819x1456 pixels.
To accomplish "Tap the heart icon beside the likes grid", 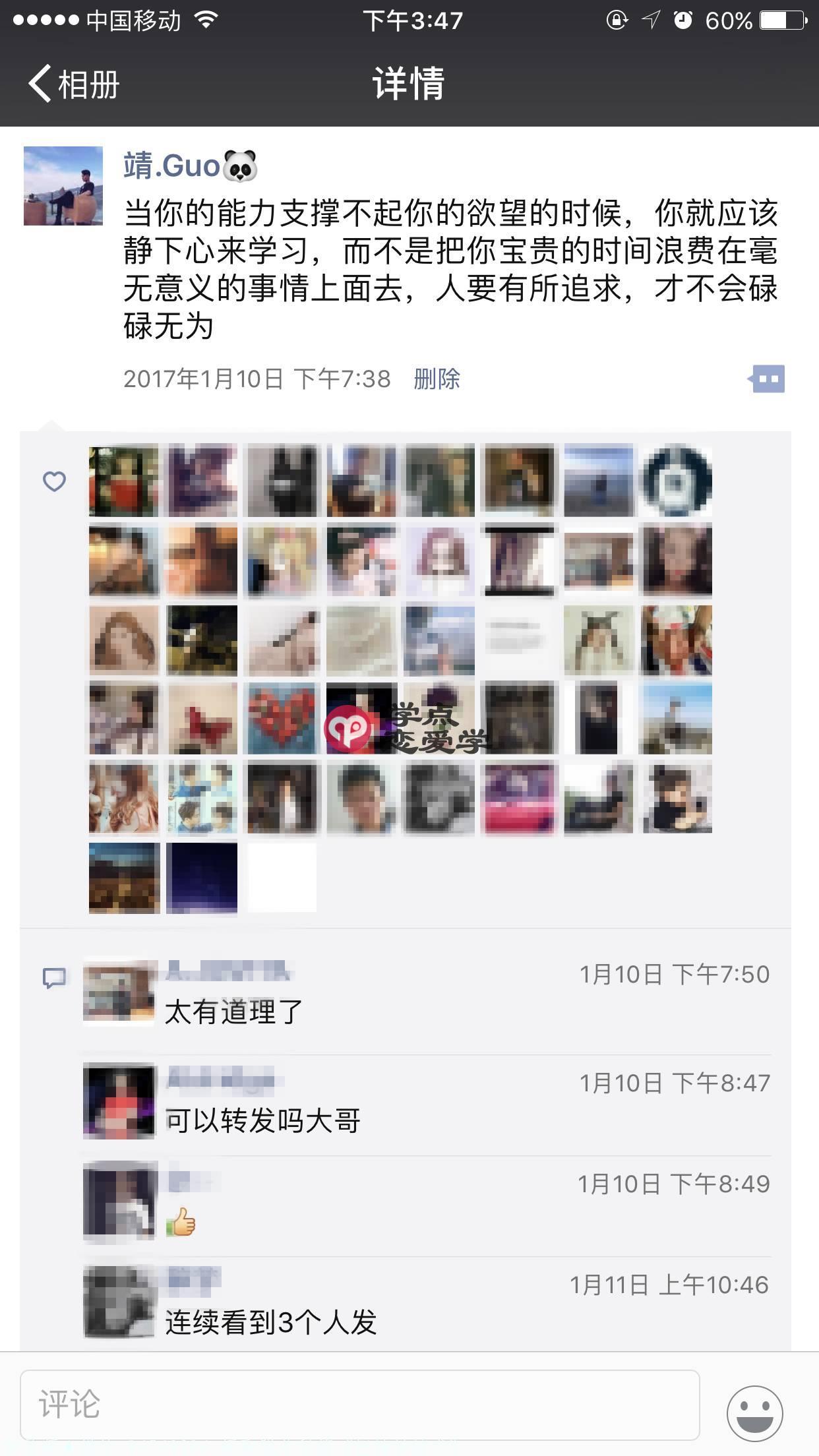I will 55,482.
